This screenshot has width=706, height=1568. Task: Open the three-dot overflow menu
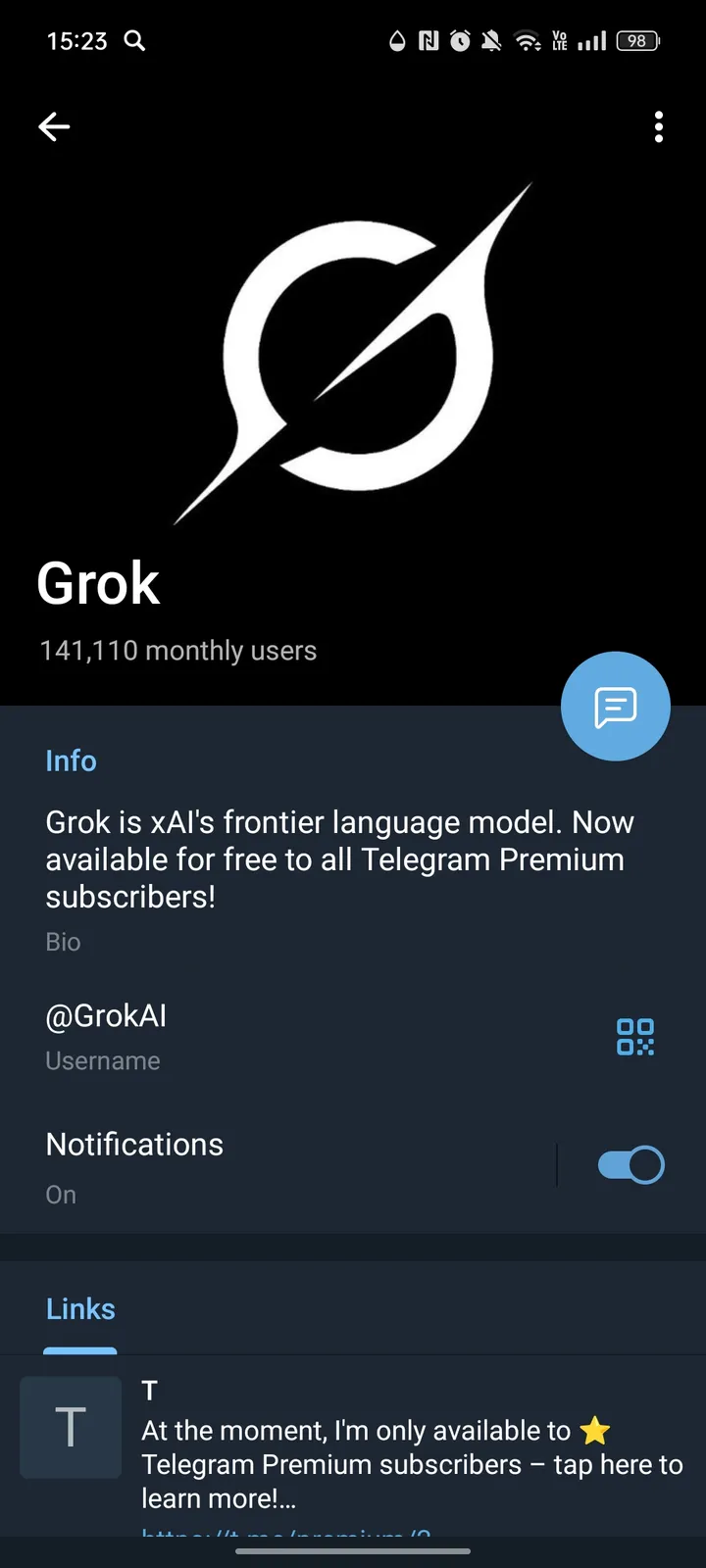pyautogui.click(x=658, y=126)
